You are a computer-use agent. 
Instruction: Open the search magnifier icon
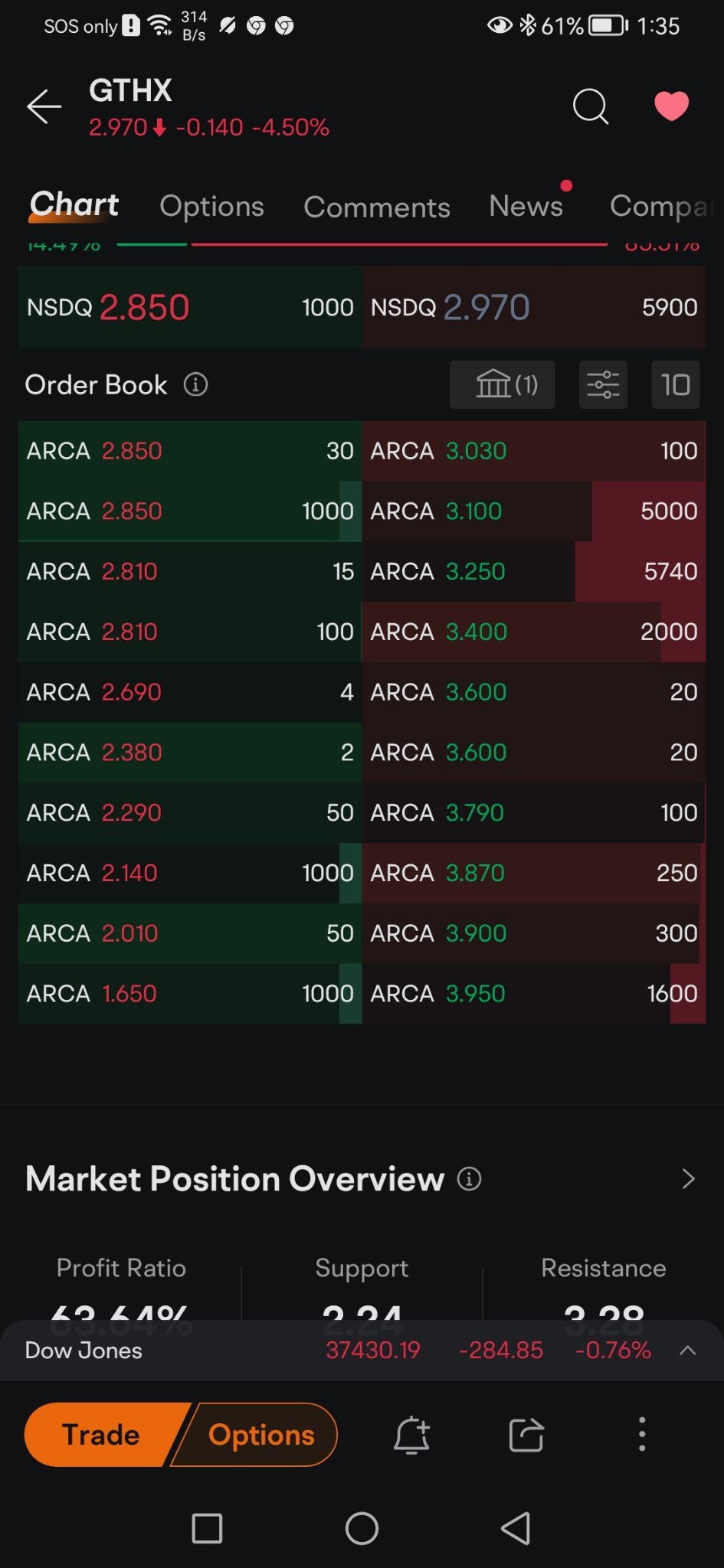click(590, 106)
